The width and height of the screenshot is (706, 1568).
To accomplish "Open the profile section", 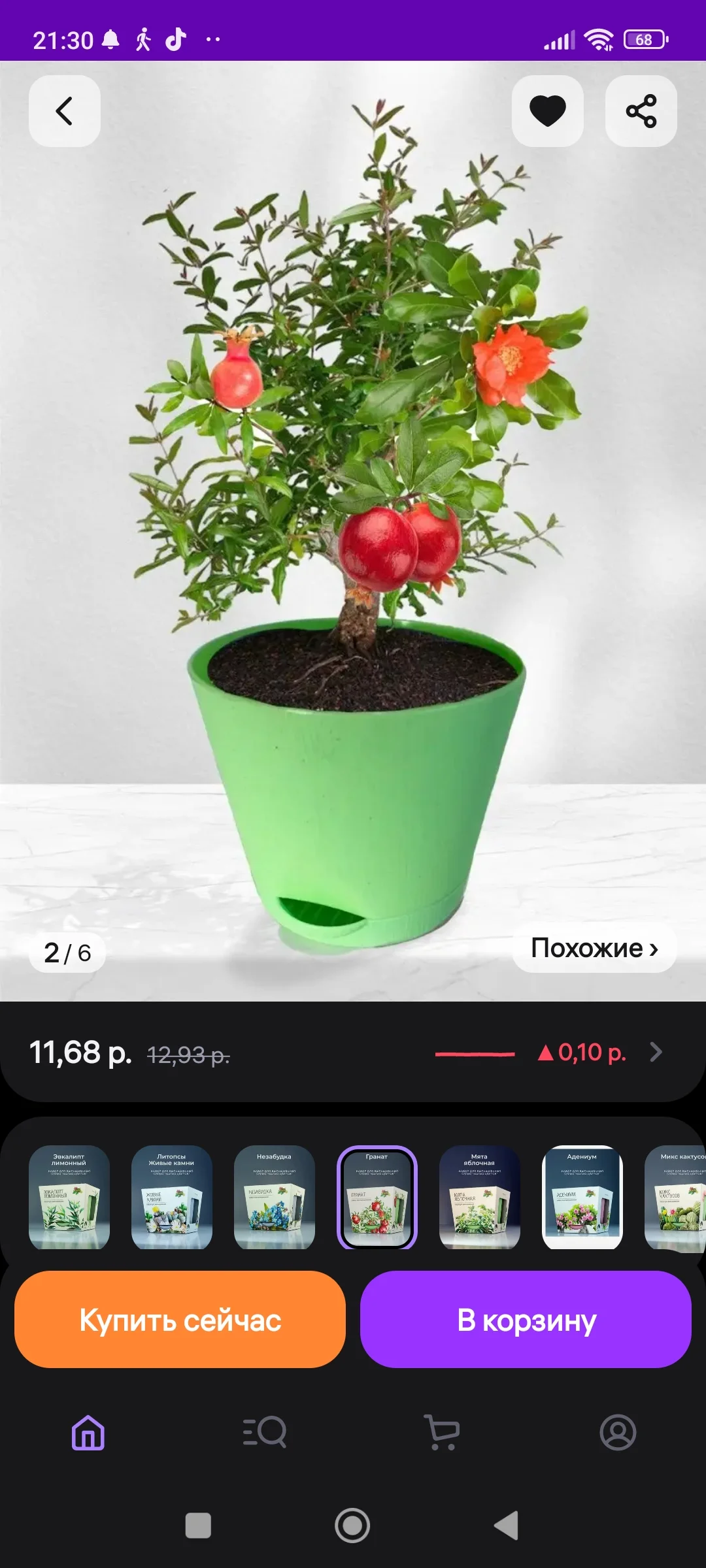I will coord(618,1431).
